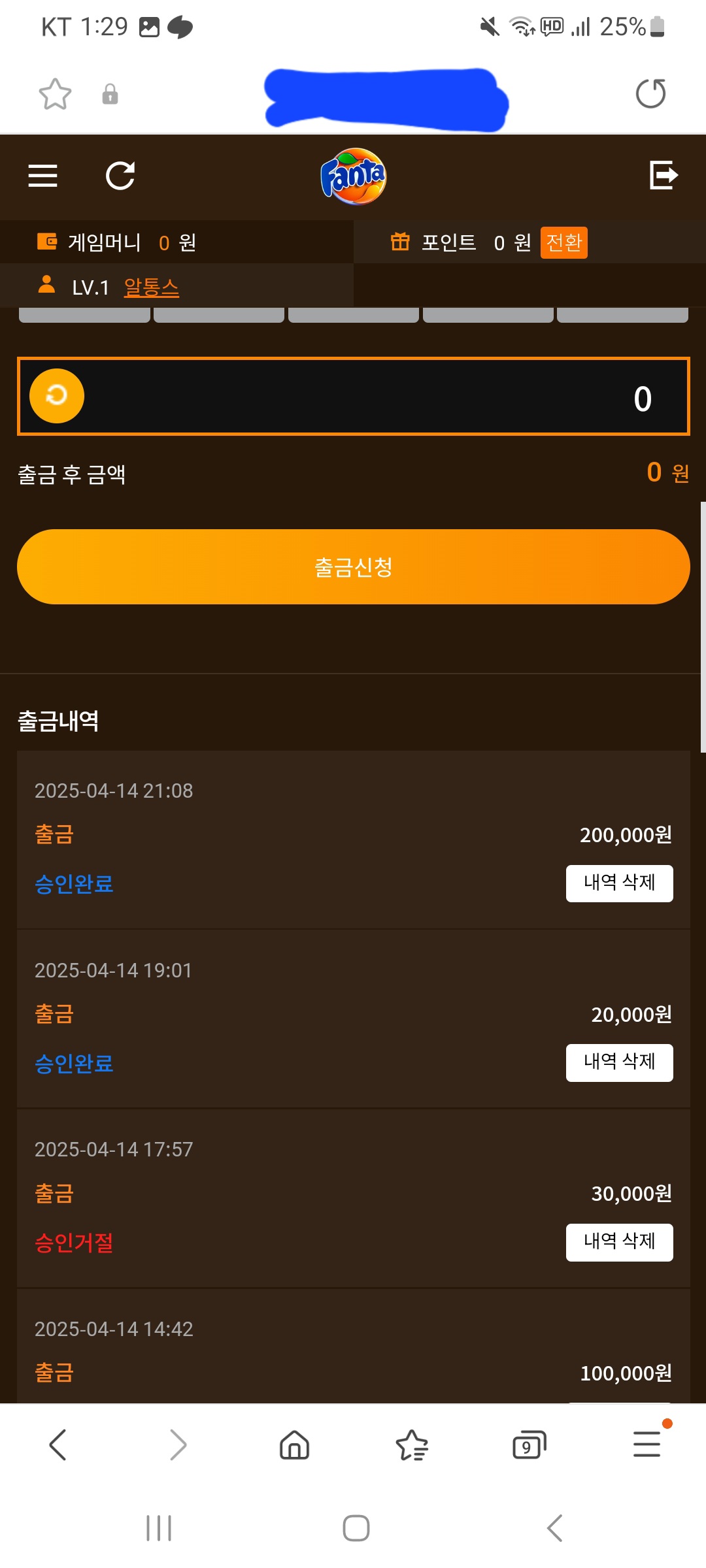The width and height of the screenshot is (706, 1568).
Task: Delete the 200,000원 withdrawal record
Action: tap(619, 883)
